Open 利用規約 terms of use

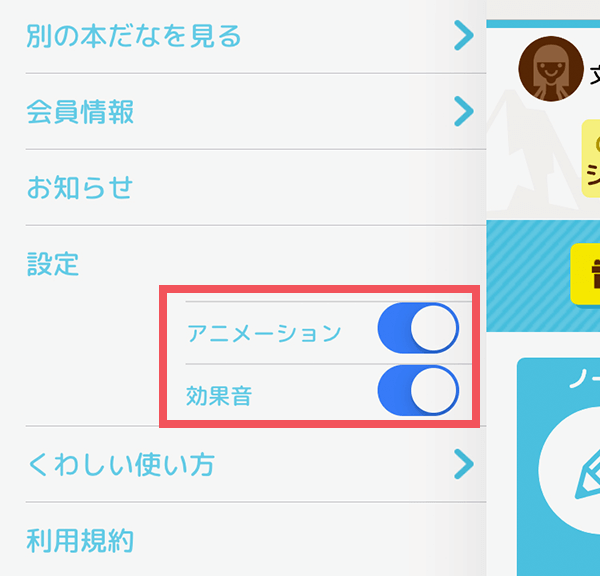click(240, 541)
